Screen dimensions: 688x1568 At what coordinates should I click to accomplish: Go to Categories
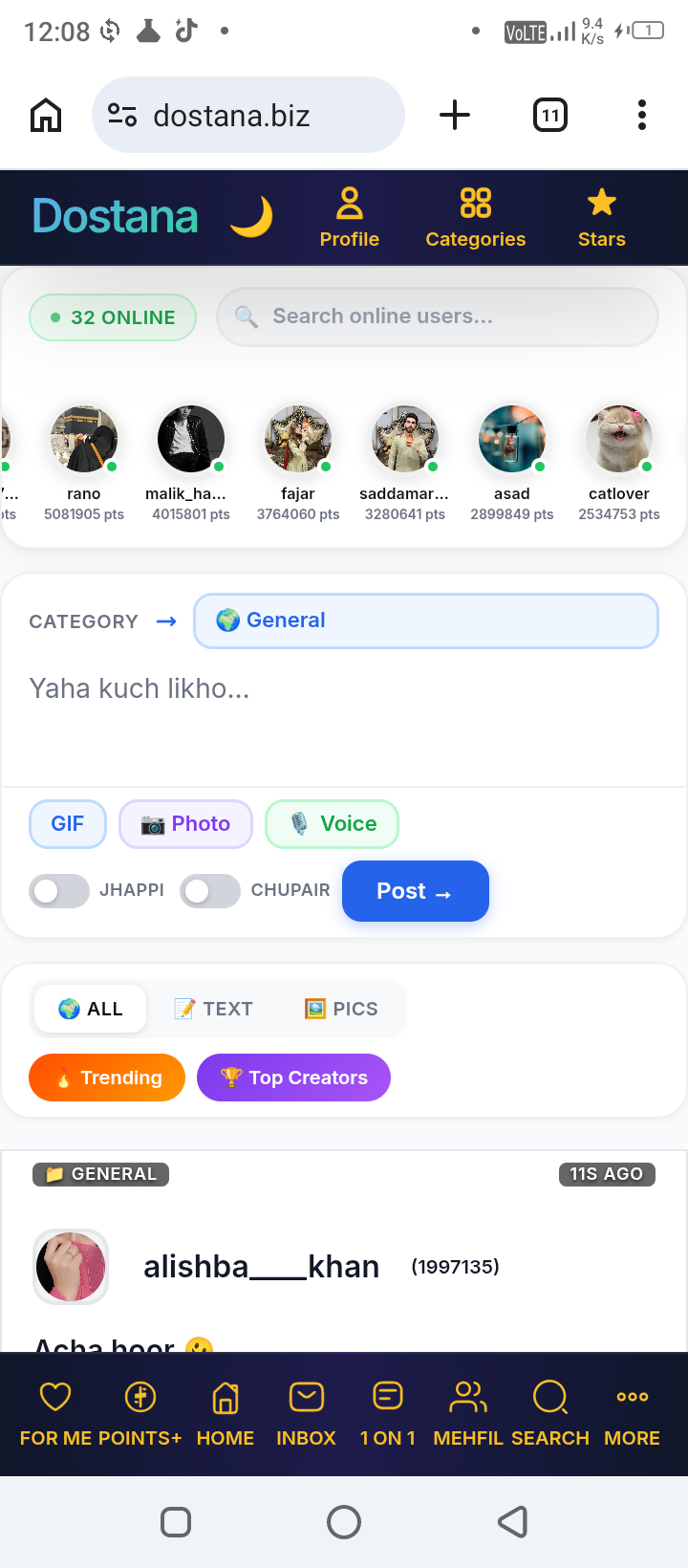(476, 218)
